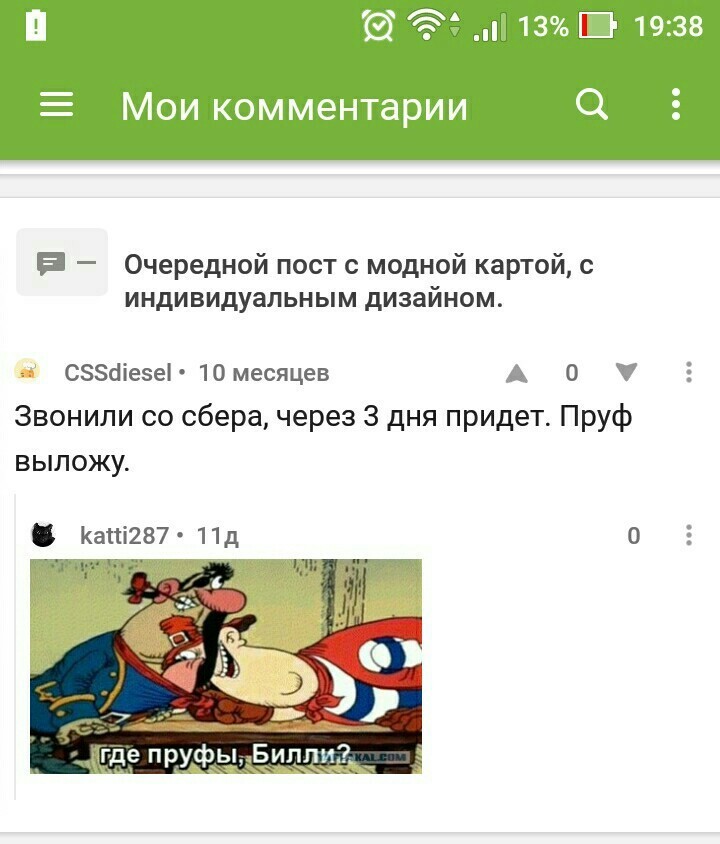Open the hamburger navigation drawer

(x=57, y=105)
